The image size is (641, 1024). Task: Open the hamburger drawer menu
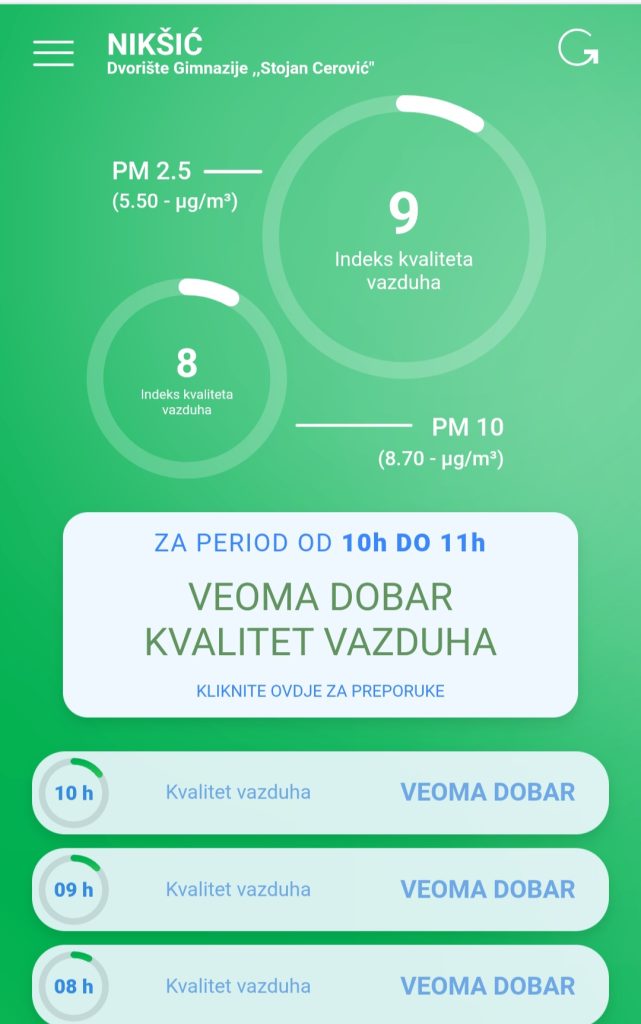click(53, 53)
